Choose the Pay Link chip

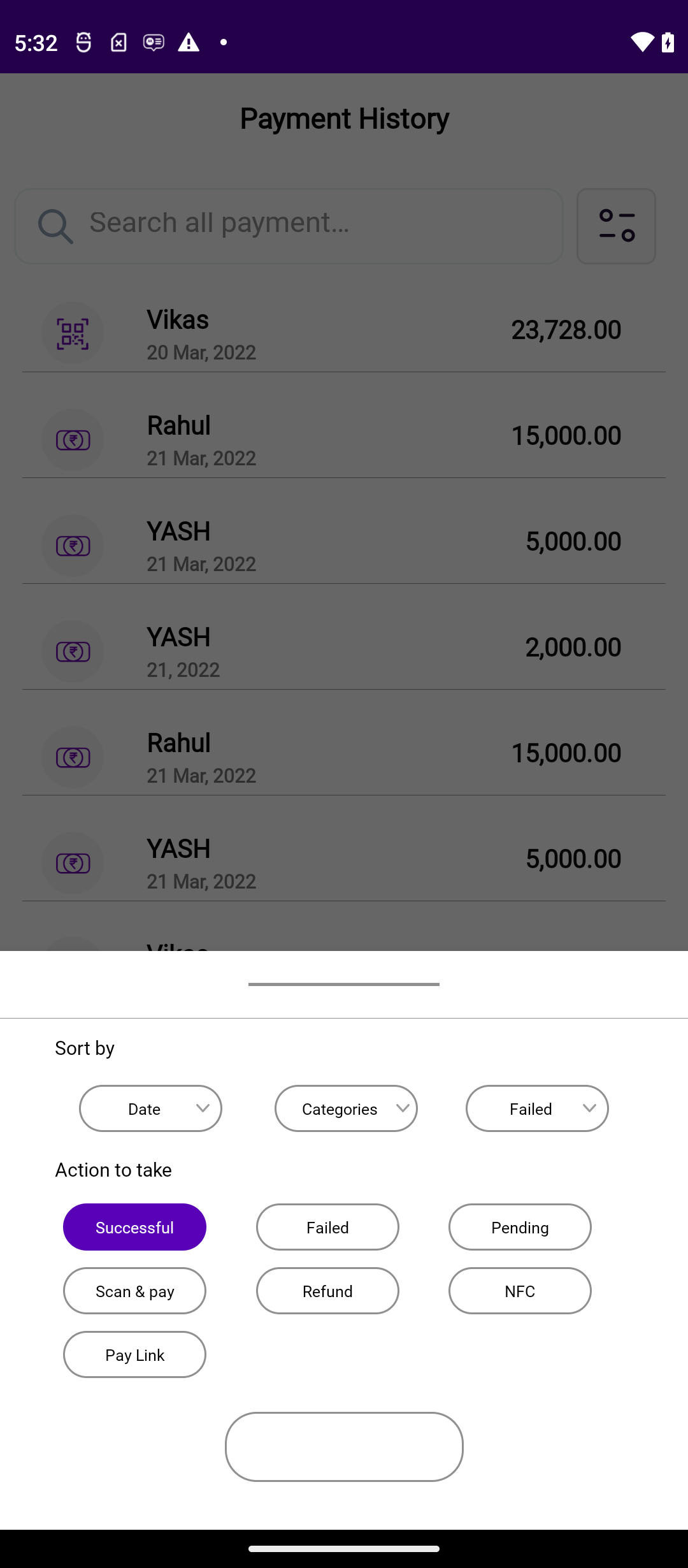click(134, 1354)
